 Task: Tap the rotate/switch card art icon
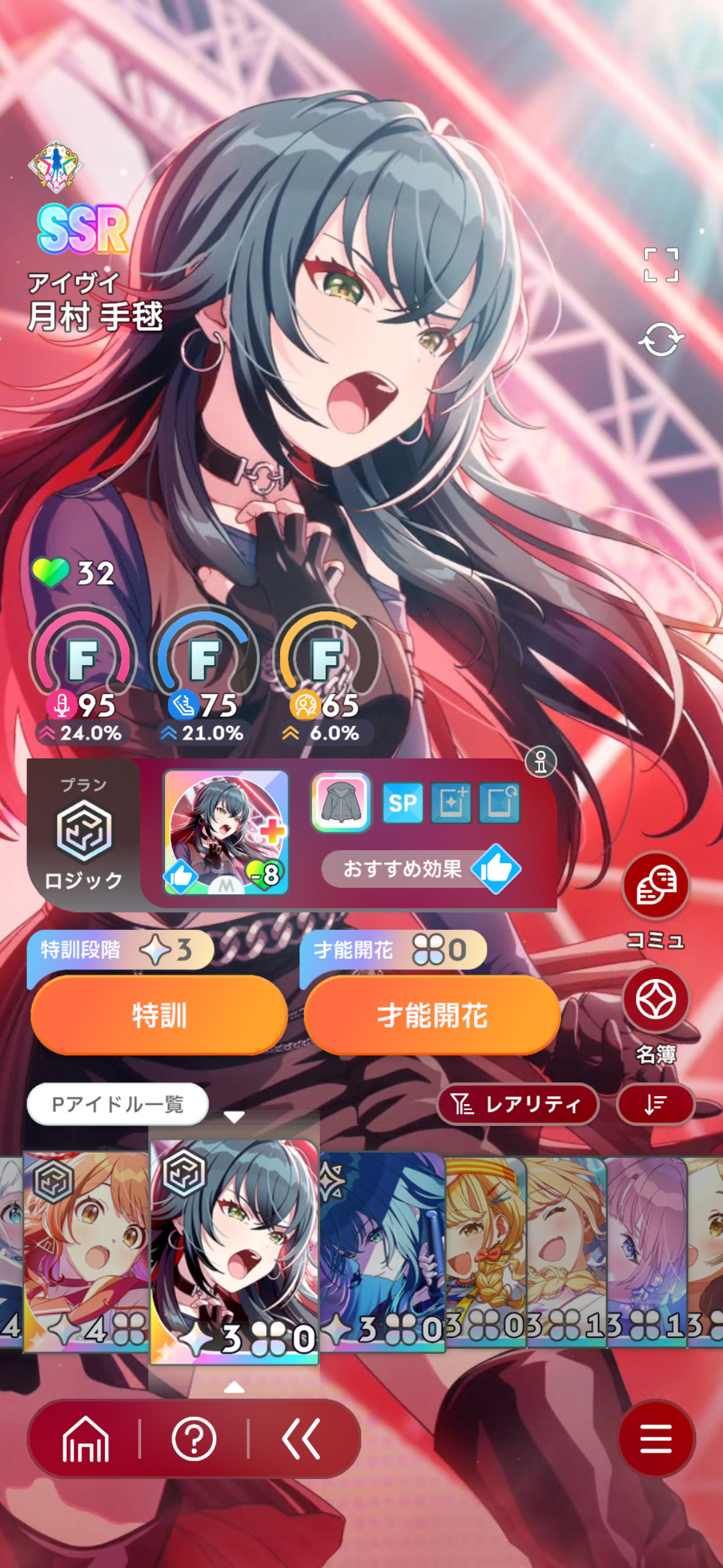[661, 339]
